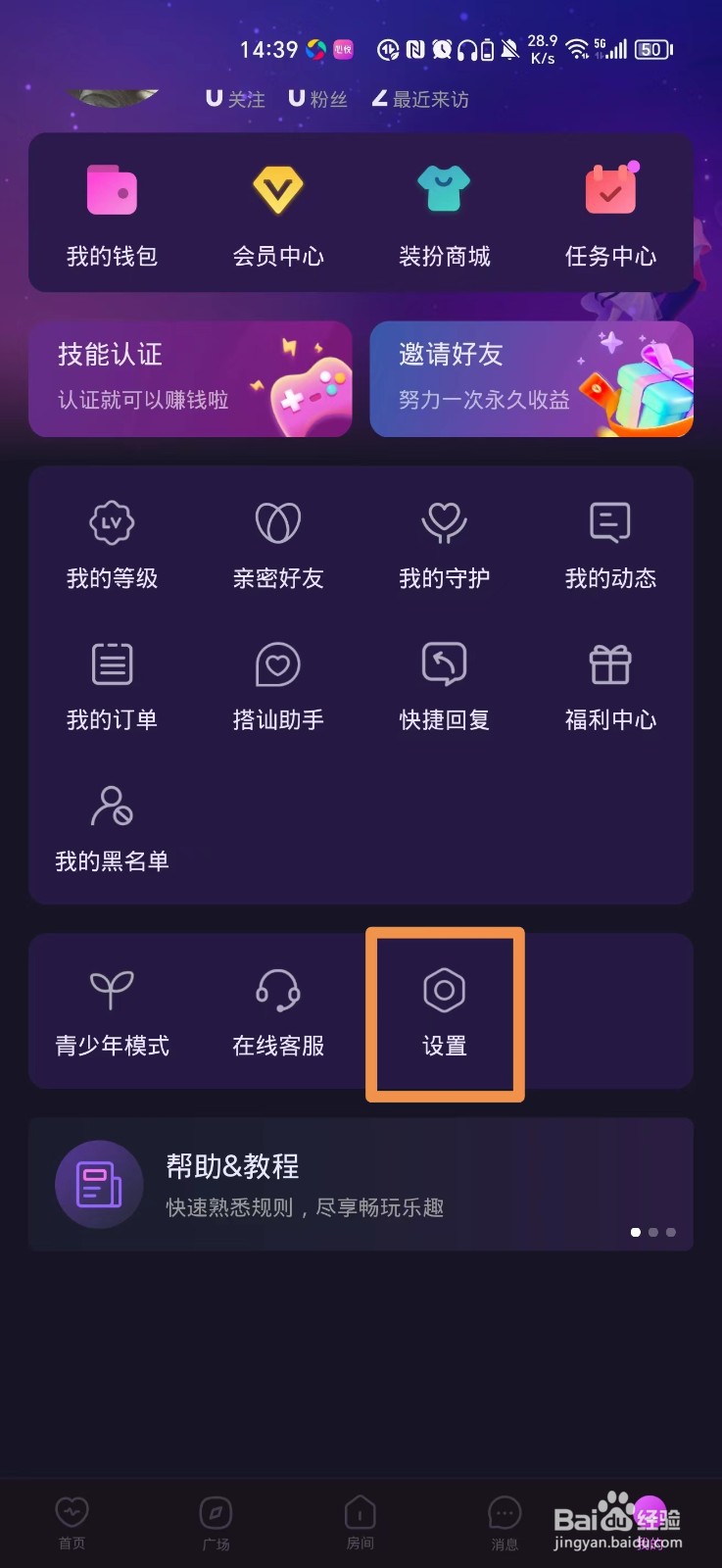View 我的订单 orders
The height and width of the screenshot is (1568, 722).
coord(111,684)
